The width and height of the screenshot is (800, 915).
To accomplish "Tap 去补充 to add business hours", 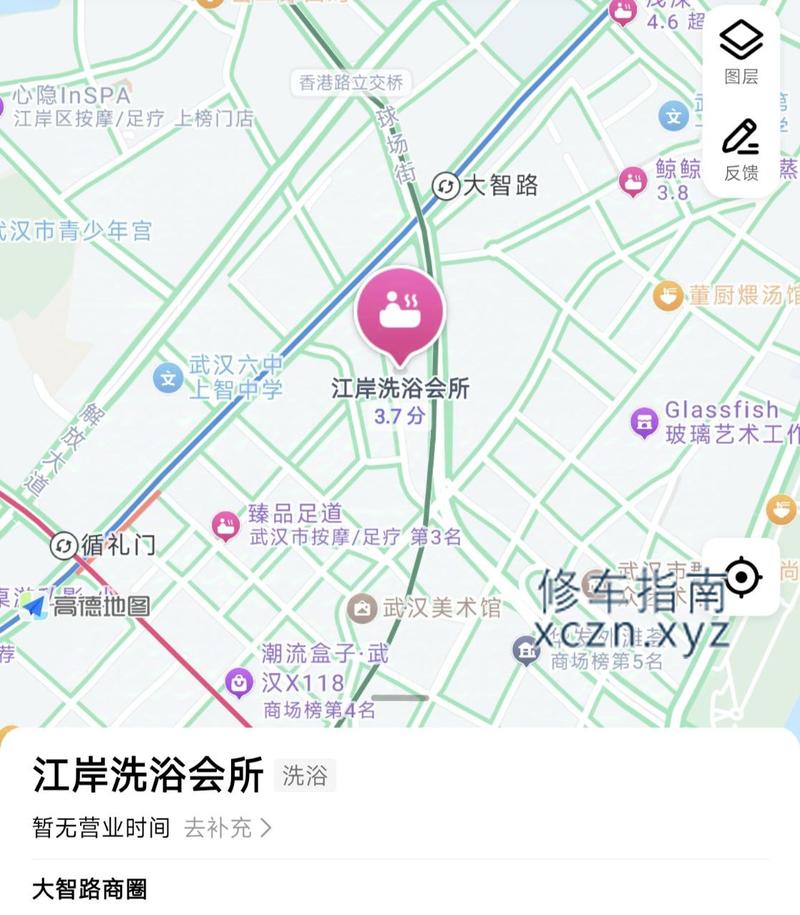I will point(227,828).
